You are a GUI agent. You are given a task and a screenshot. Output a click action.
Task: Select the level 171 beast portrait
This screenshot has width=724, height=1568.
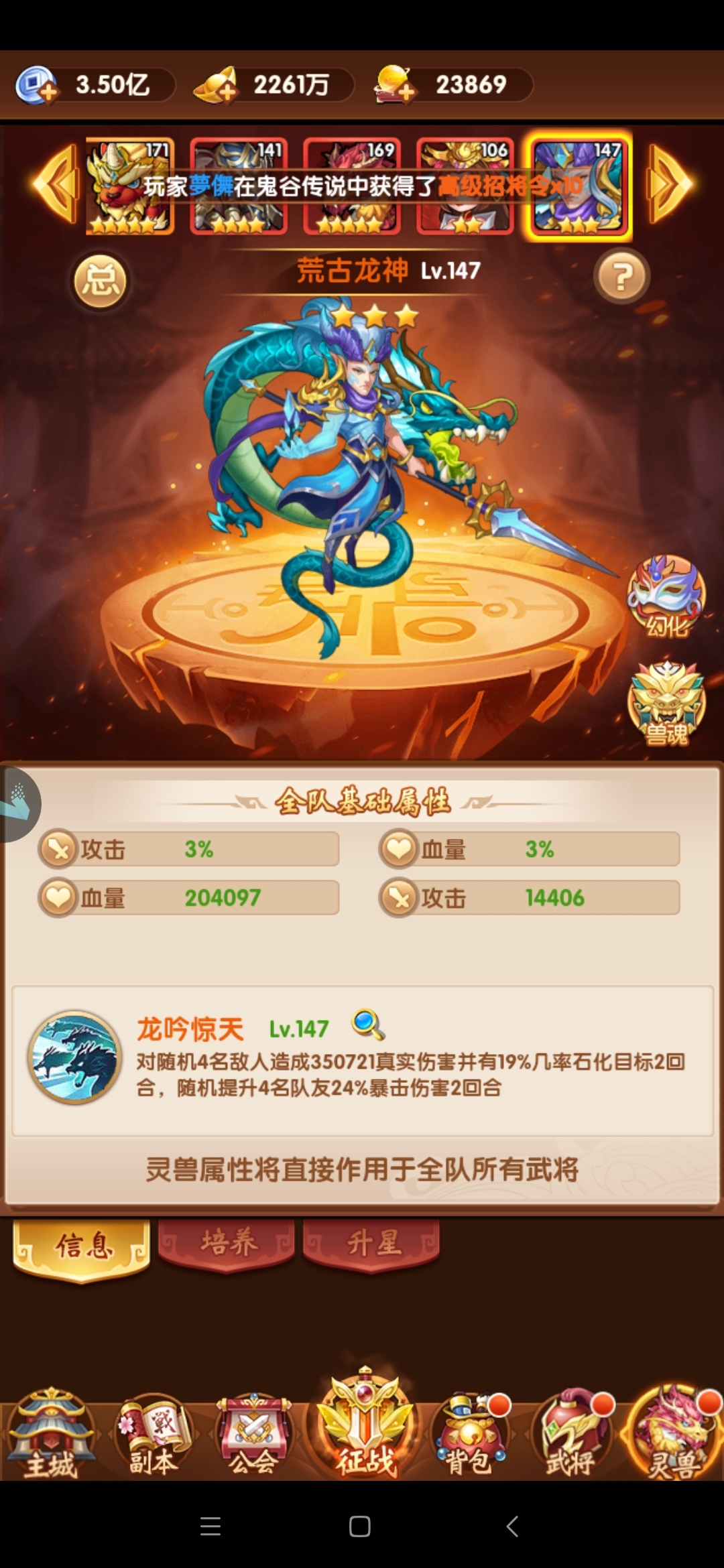pyautogui.click(x=130, y=186)
